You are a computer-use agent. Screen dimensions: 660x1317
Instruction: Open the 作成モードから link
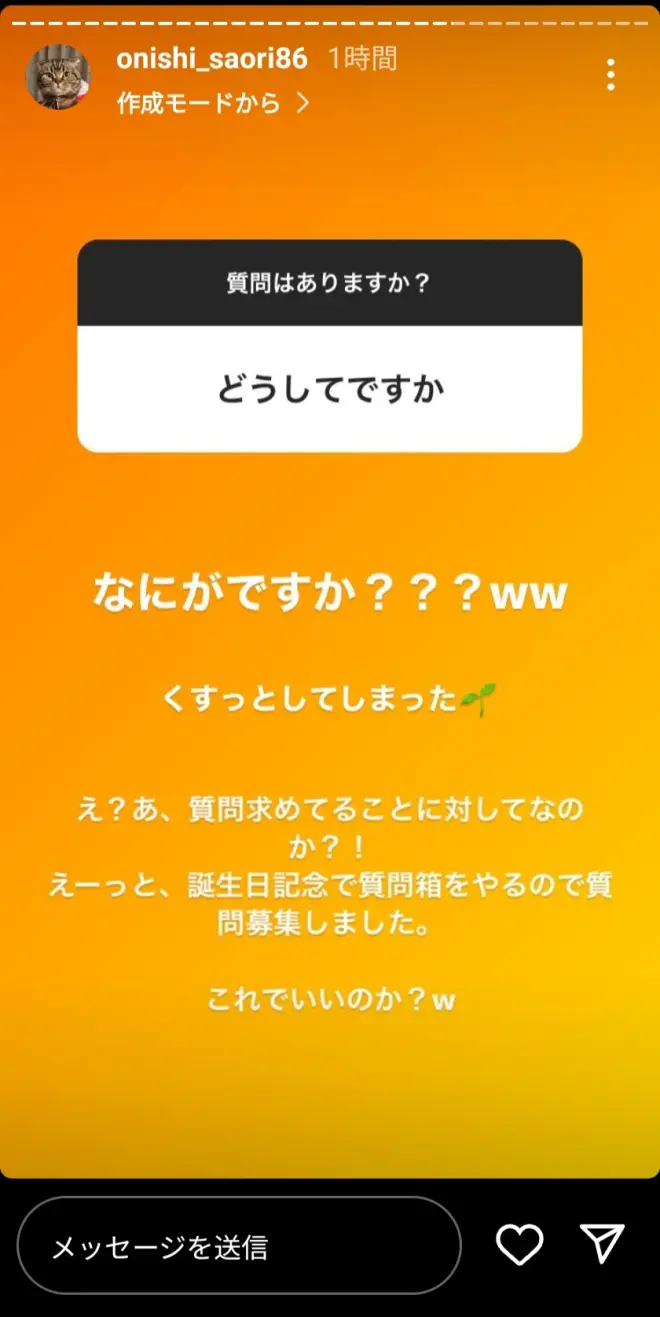213,103
